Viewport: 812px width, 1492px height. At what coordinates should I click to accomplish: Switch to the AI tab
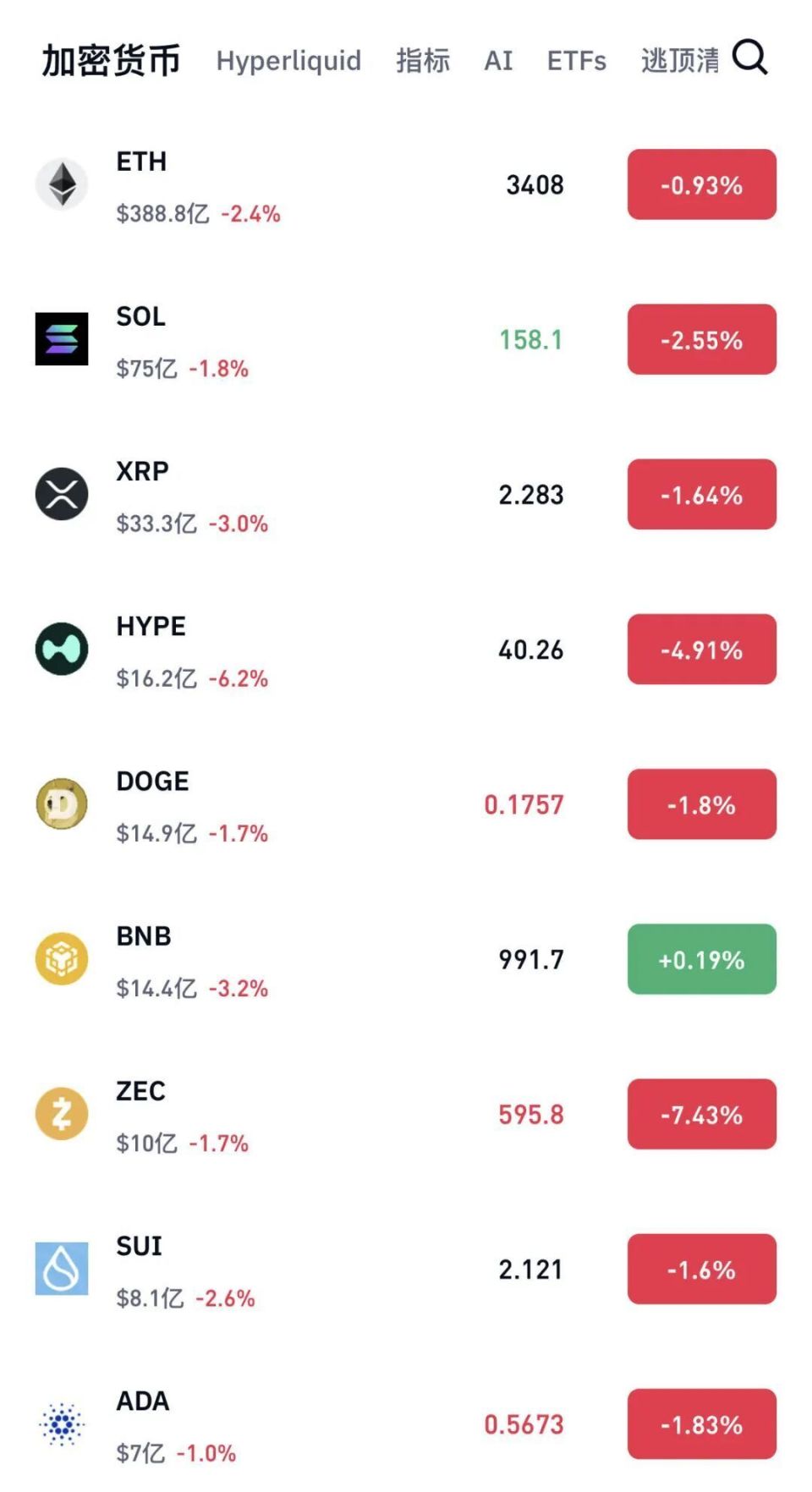pyautogui.click(x=498, y=61)
